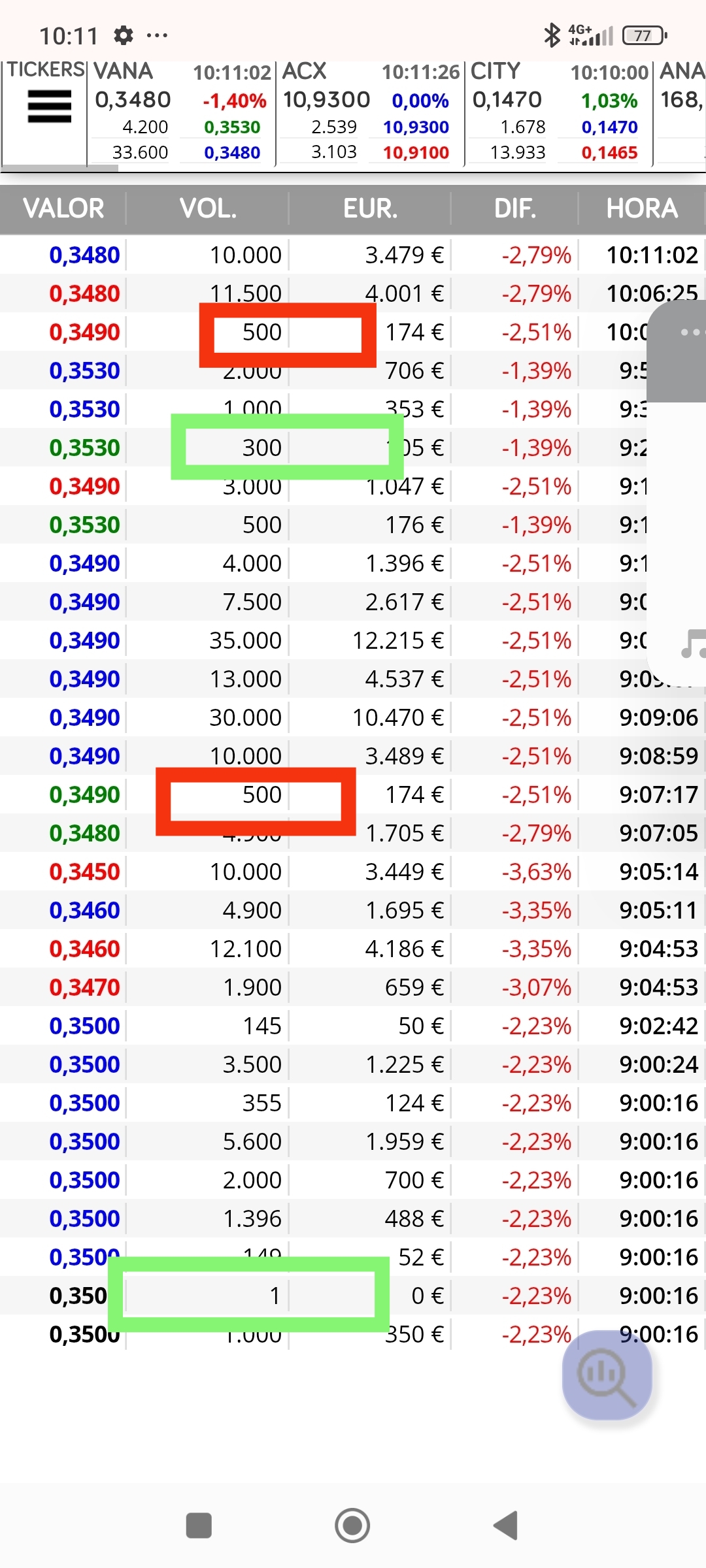Tap the floating chart search button

[x=607, y=1375]
